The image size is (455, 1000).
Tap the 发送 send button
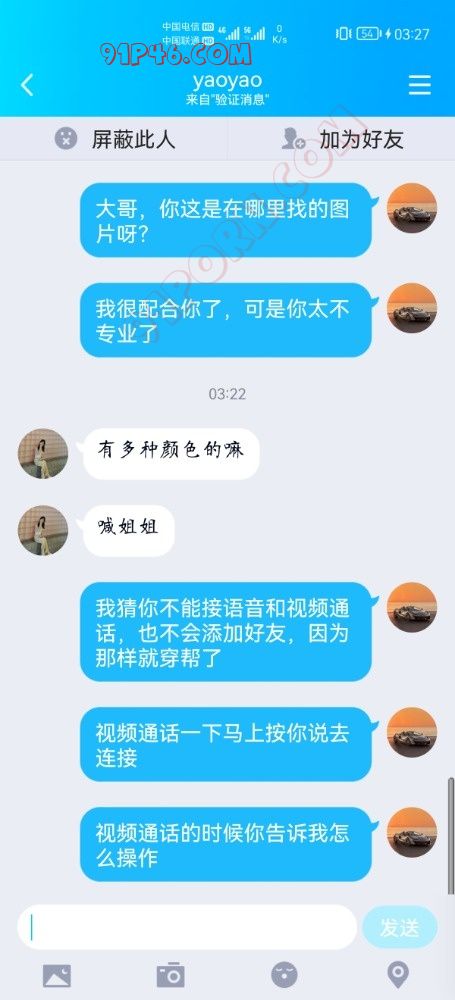tap(399, 927)
